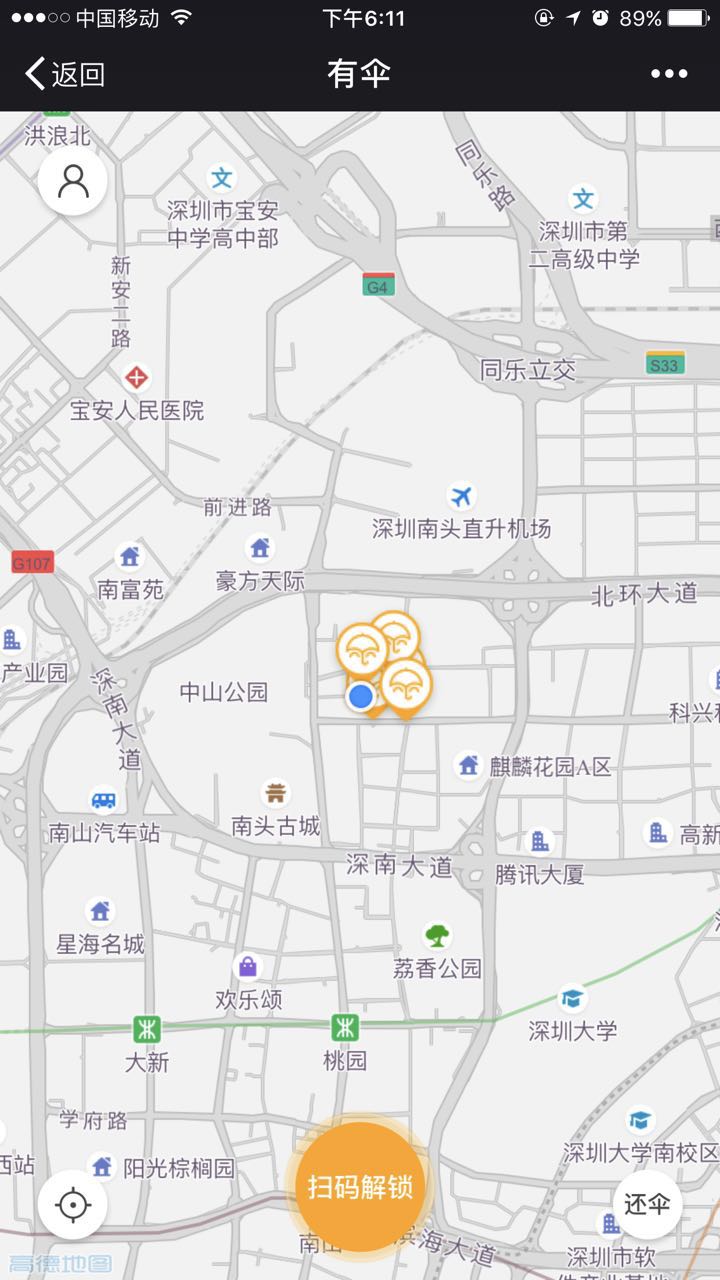
Task: Tap 扫码解锁 to scan and unlock
Action: coord(360,1187)
